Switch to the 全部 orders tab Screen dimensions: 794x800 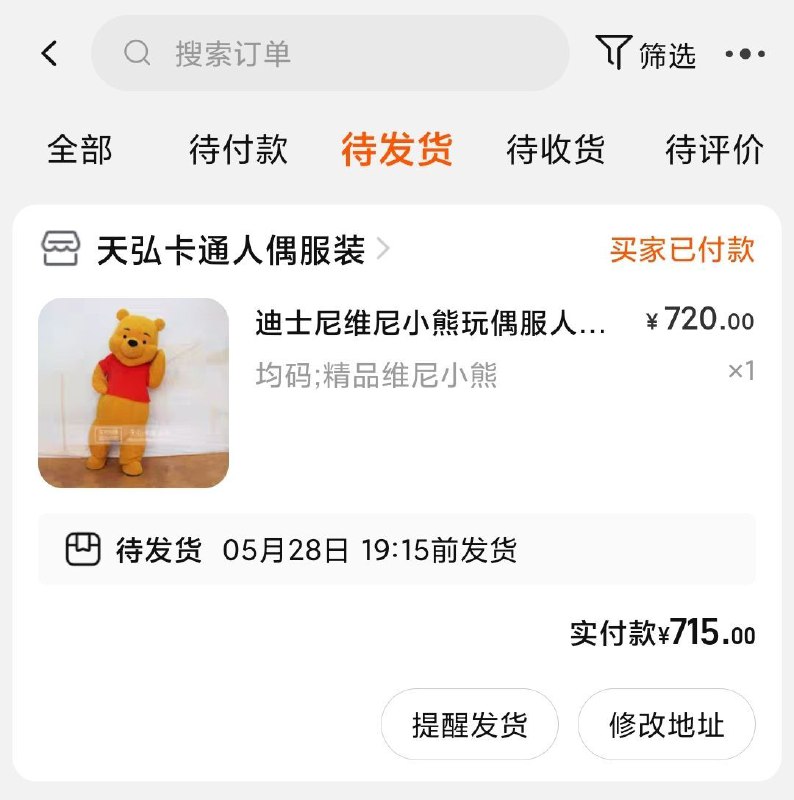click(79, 148)
